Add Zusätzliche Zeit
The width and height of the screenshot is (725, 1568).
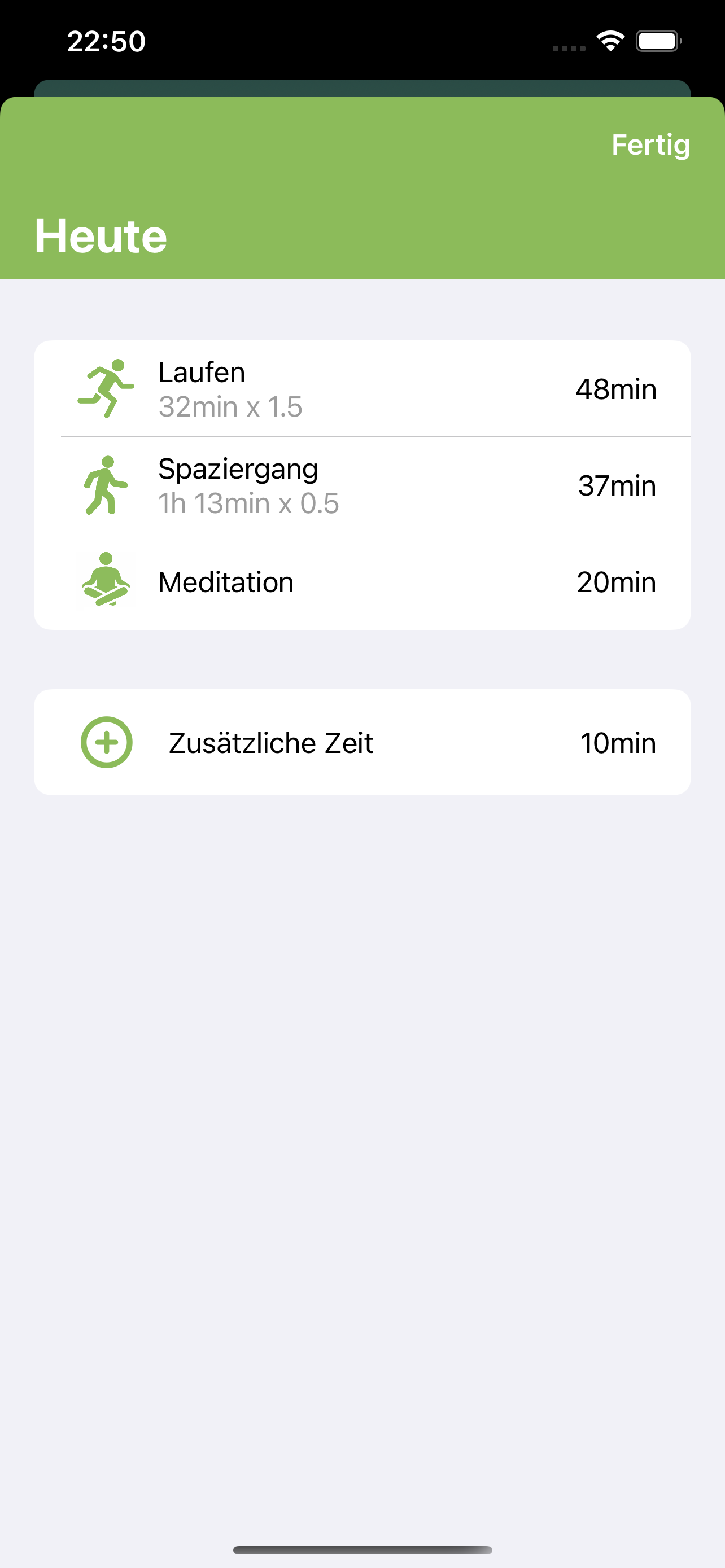click(x=362, y=742)
